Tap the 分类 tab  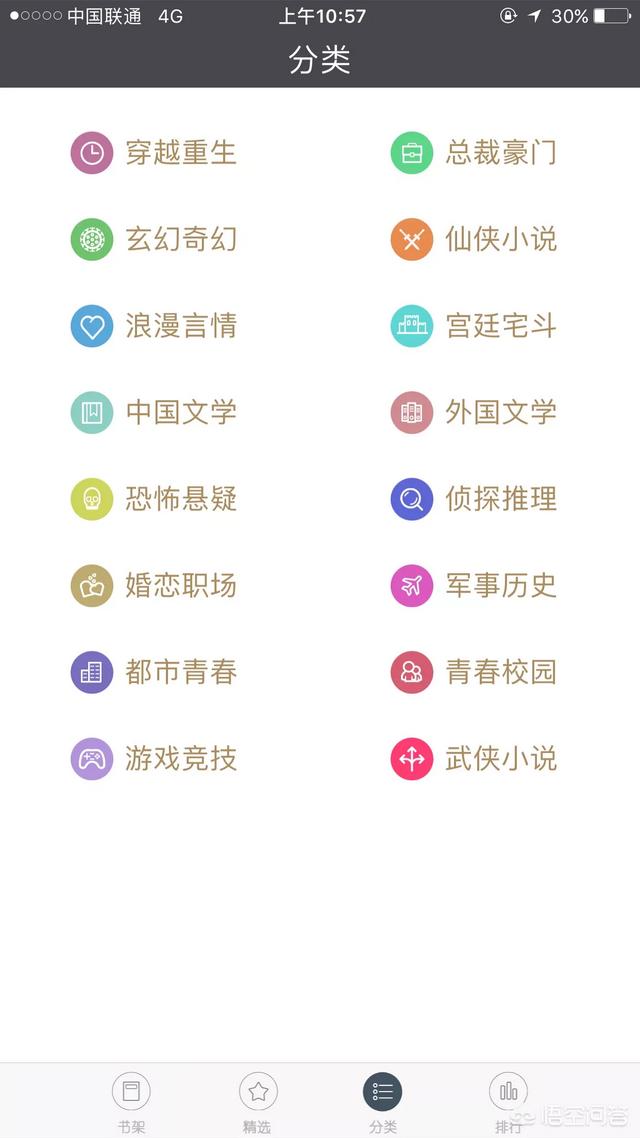382,1102
